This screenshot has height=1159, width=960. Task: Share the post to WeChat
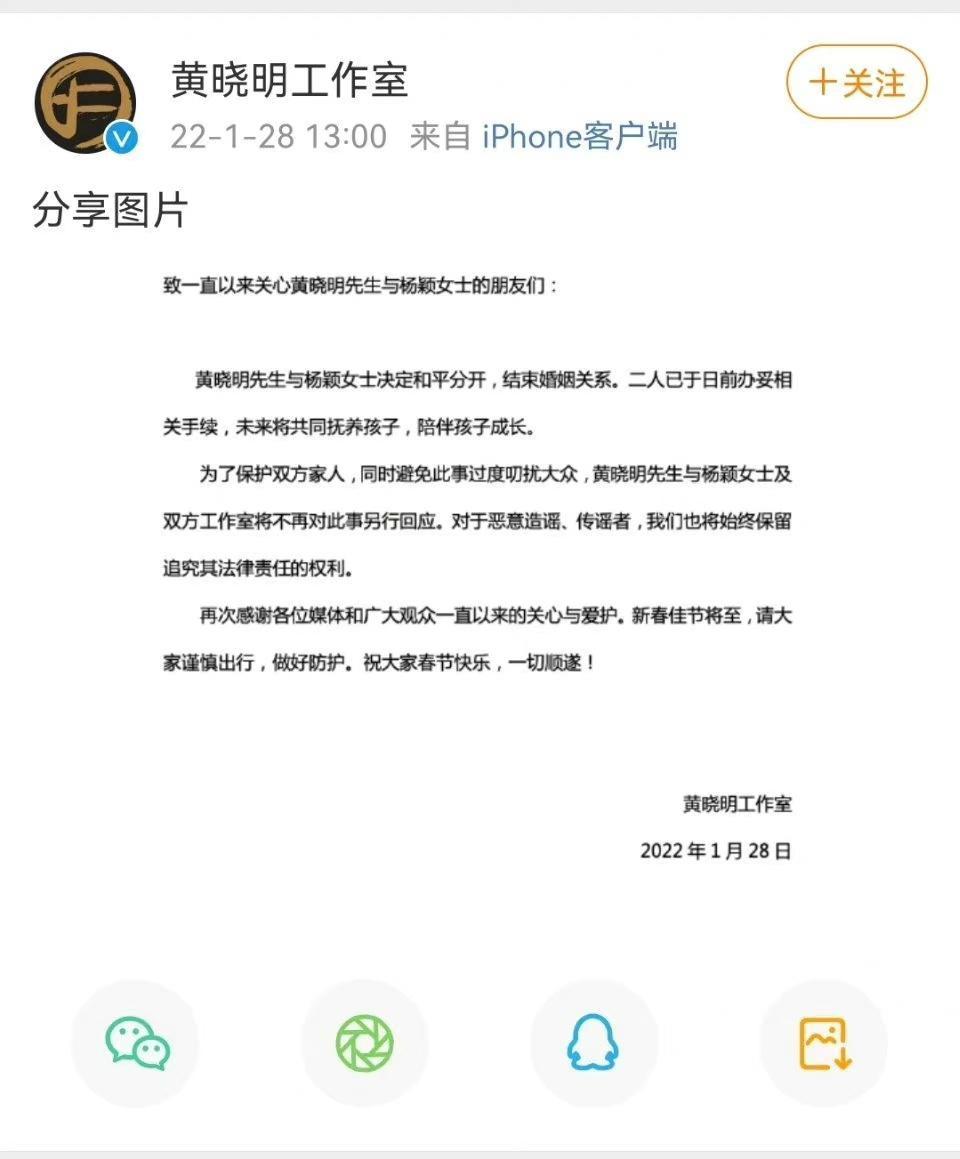[x=136, y=1043]
